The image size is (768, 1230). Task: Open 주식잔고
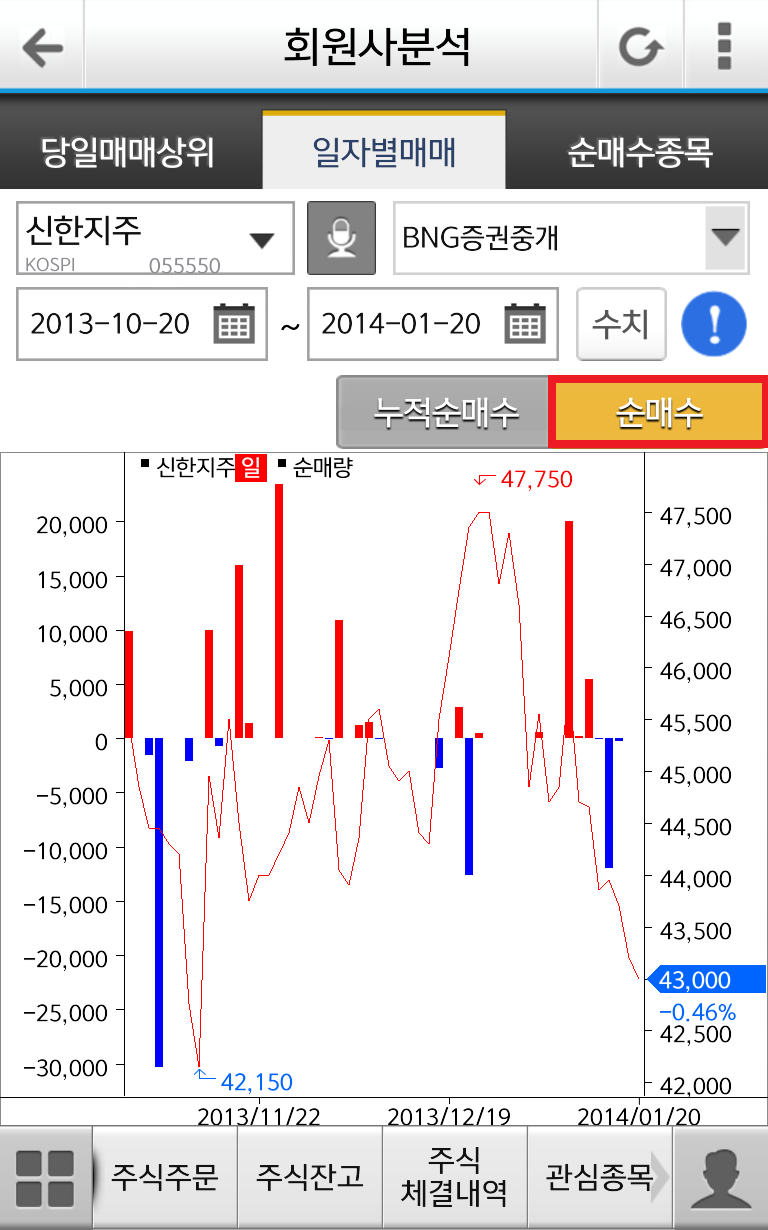(x=310, y=1178)
